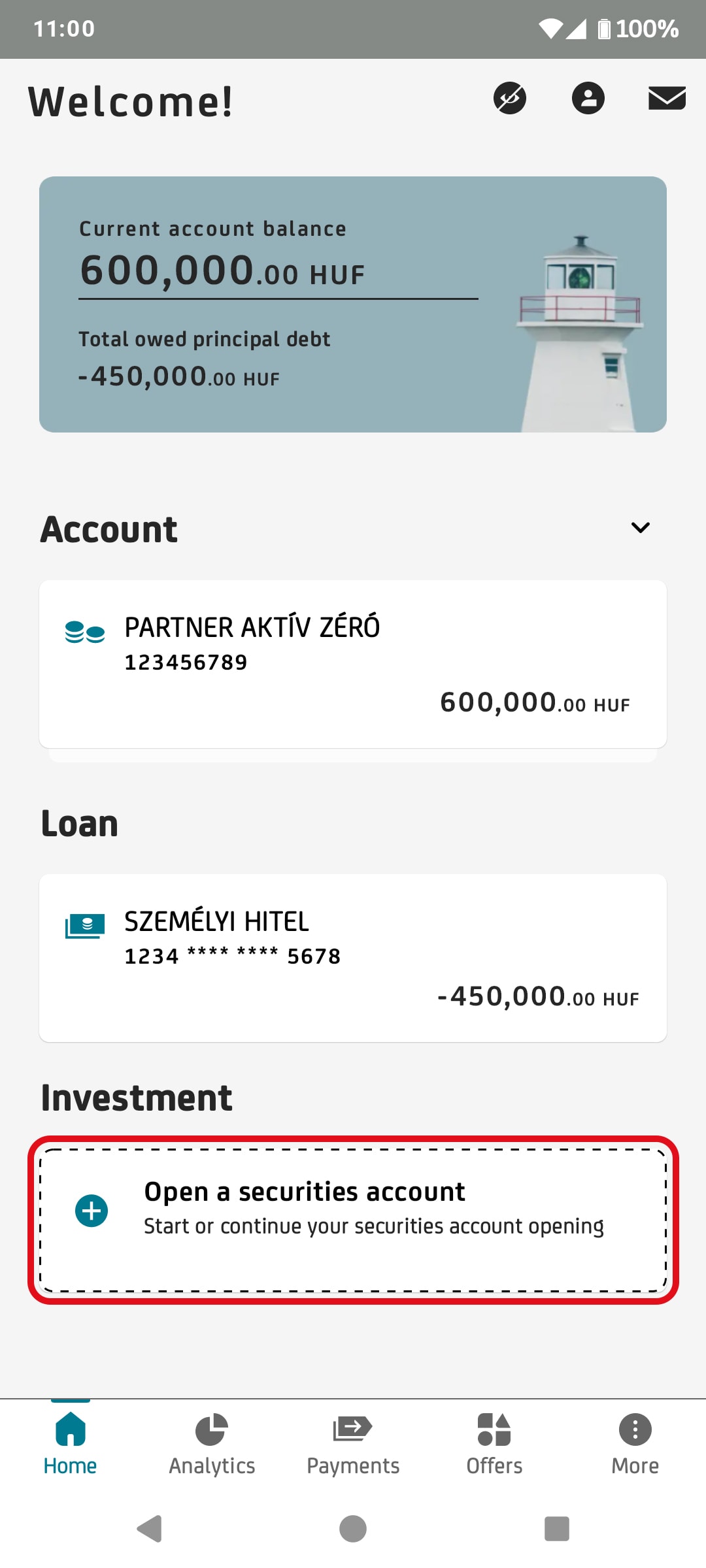
Task: Tap the system back button
Action: coord(150,1529)
